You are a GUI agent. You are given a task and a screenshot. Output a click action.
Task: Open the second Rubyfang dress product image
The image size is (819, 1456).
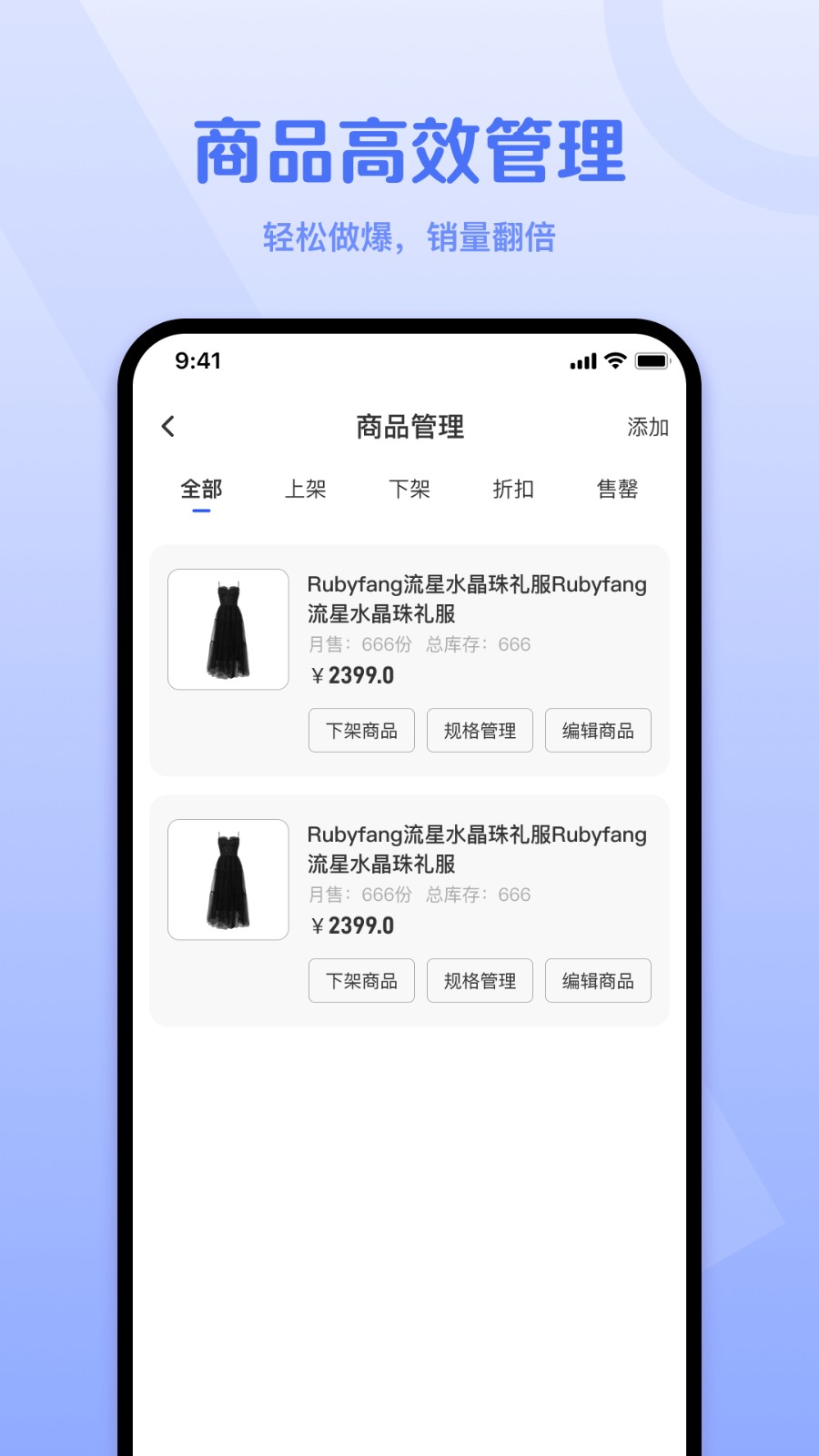[227, 879]
